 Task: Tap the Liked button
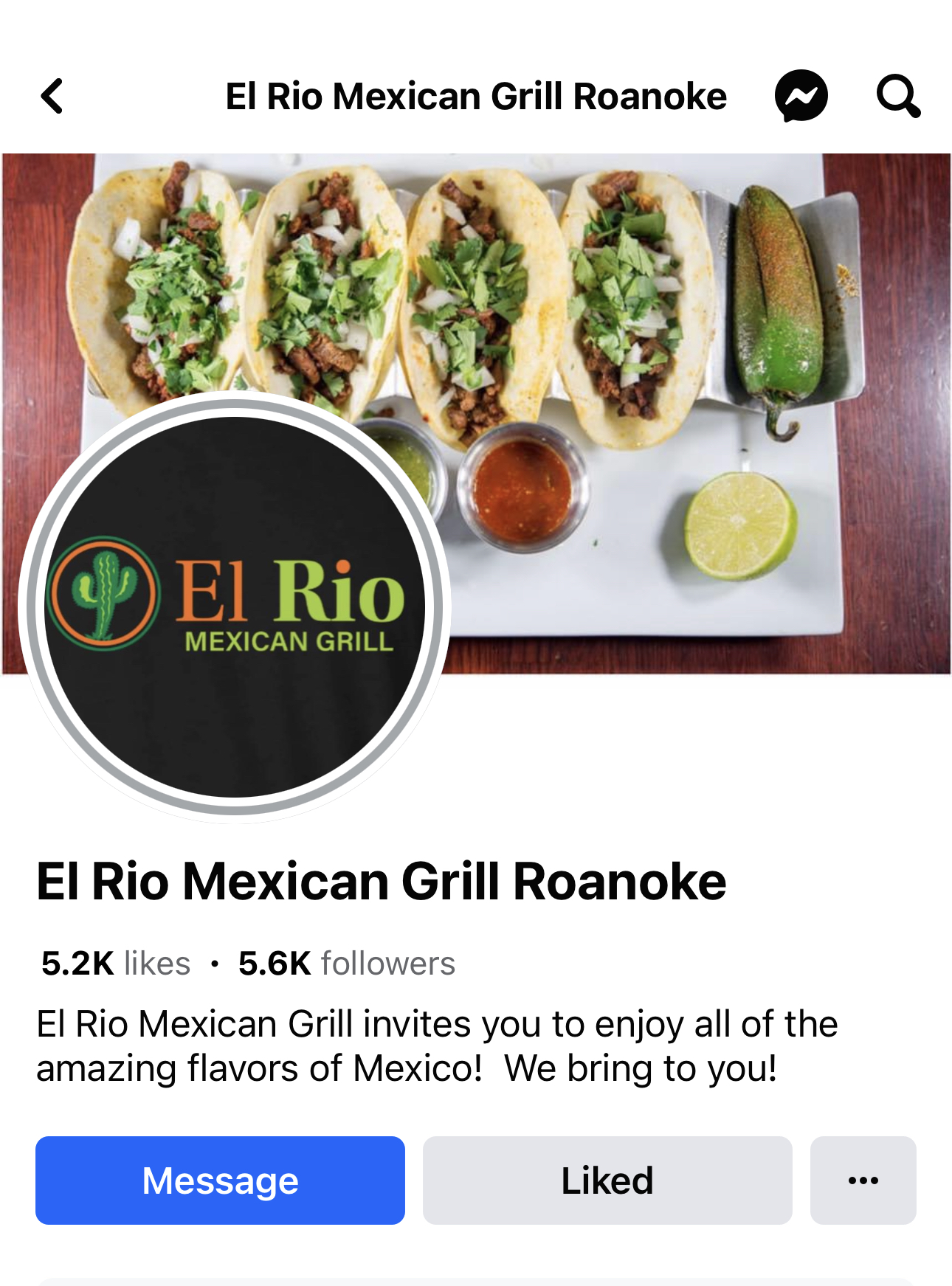[x=607, y=1180]
